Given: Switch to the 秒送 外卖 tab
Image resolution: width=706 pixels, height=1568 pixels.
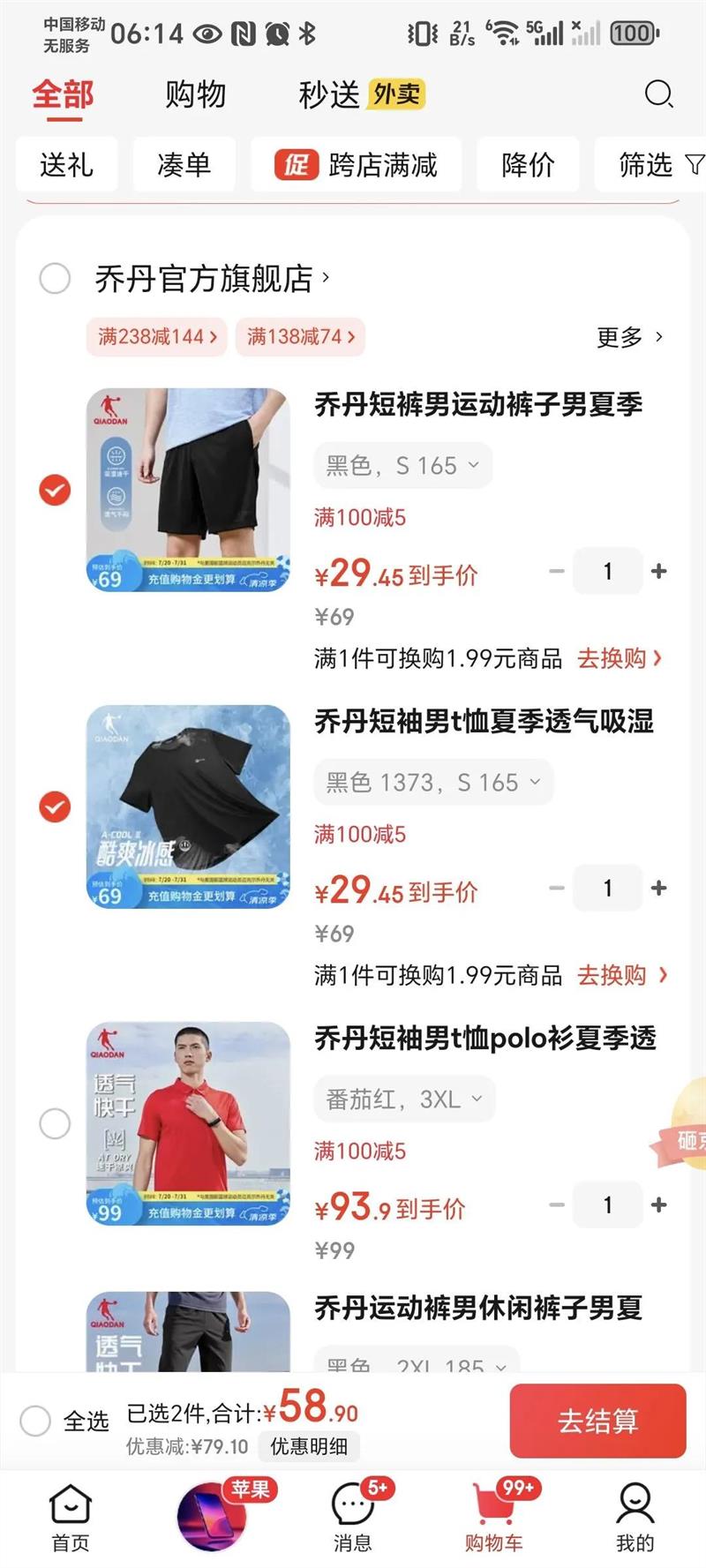Looking at the screenshot, I should pos(361,94).
